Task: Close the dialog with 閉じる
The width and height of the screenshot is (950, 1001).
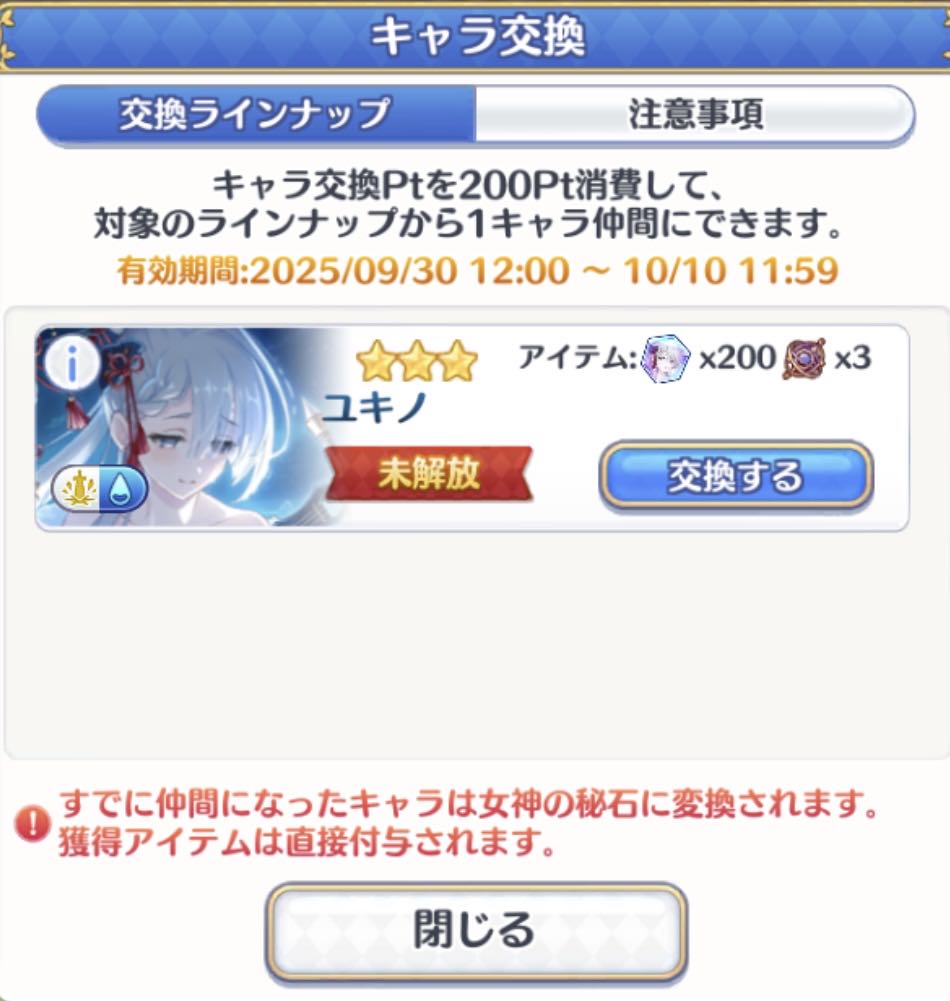Action: point(475,930)
